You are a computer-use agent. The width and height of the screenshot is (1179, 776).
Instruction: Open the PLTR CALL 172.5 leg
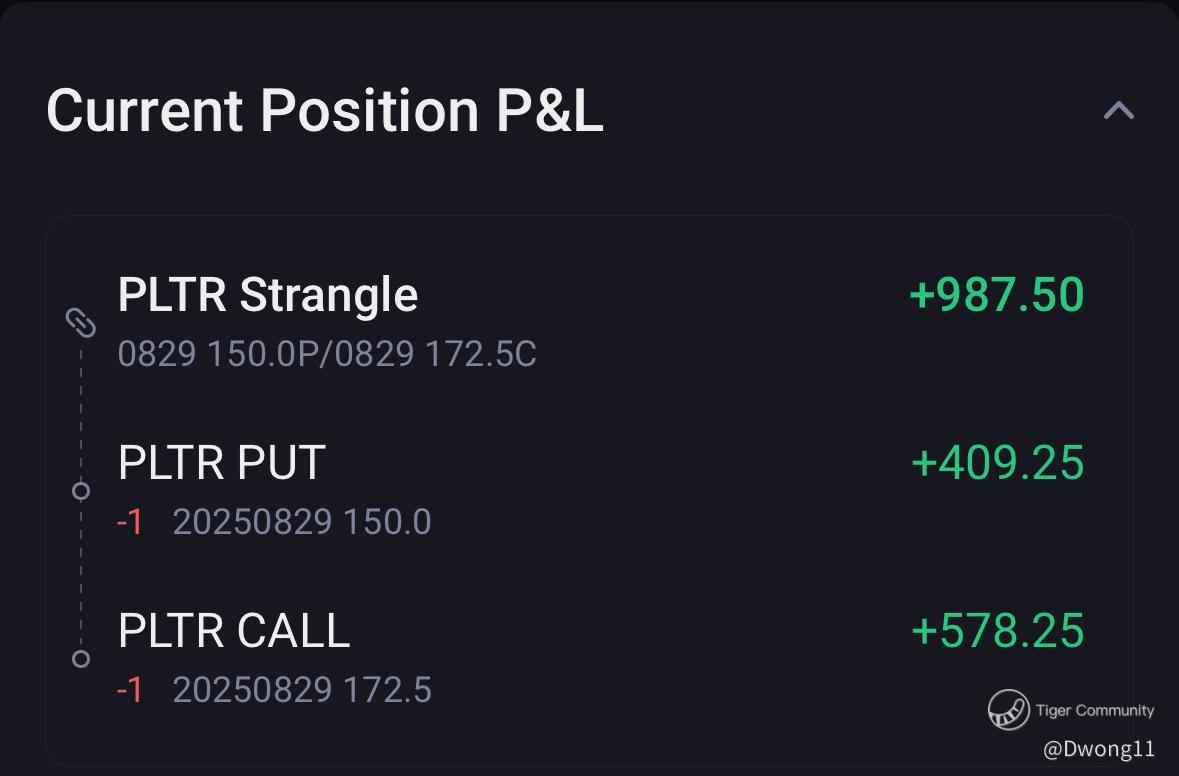234,632
